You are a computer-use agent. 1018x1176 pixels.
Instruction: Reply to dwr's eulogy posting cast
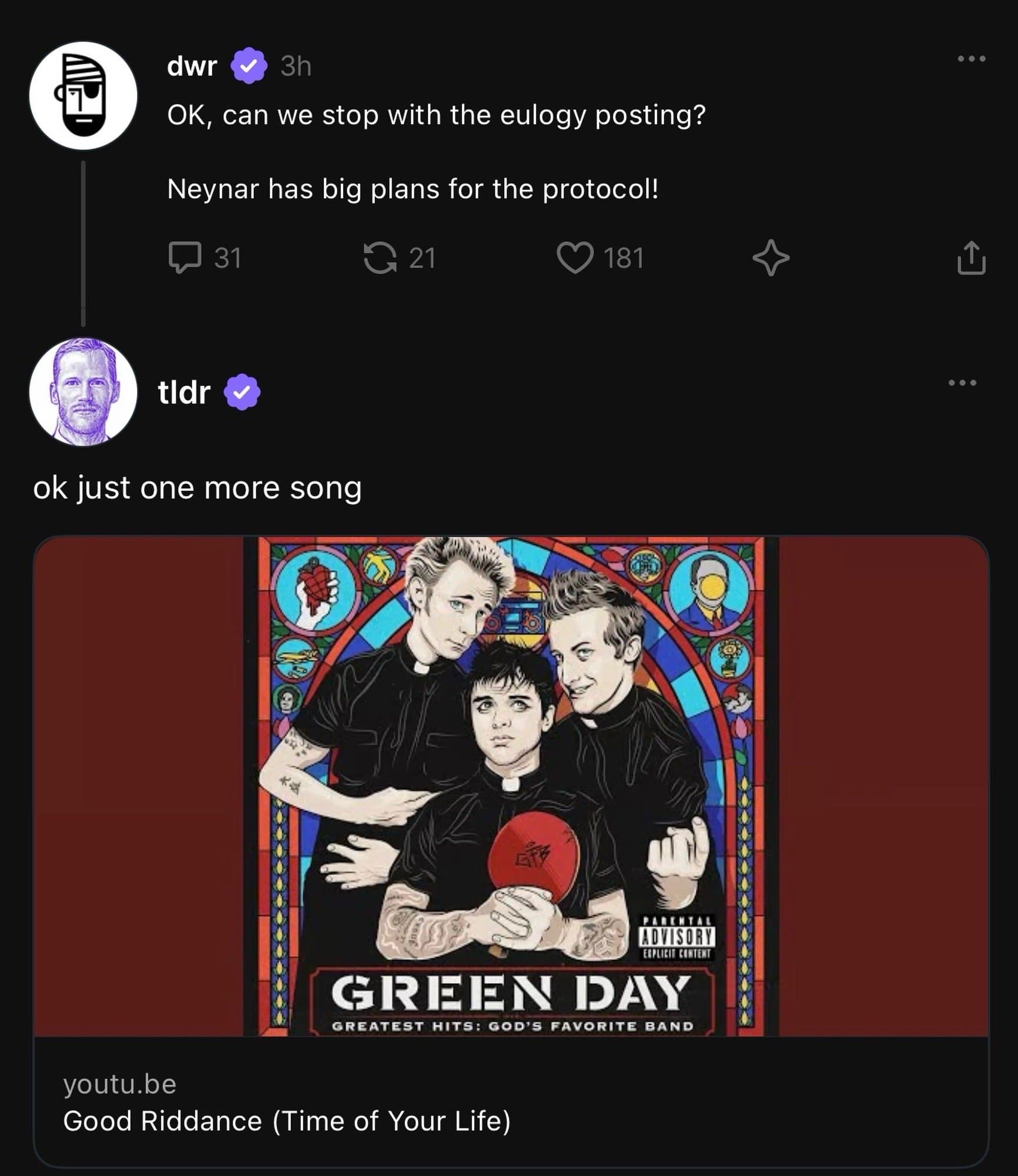pos(186,256)
